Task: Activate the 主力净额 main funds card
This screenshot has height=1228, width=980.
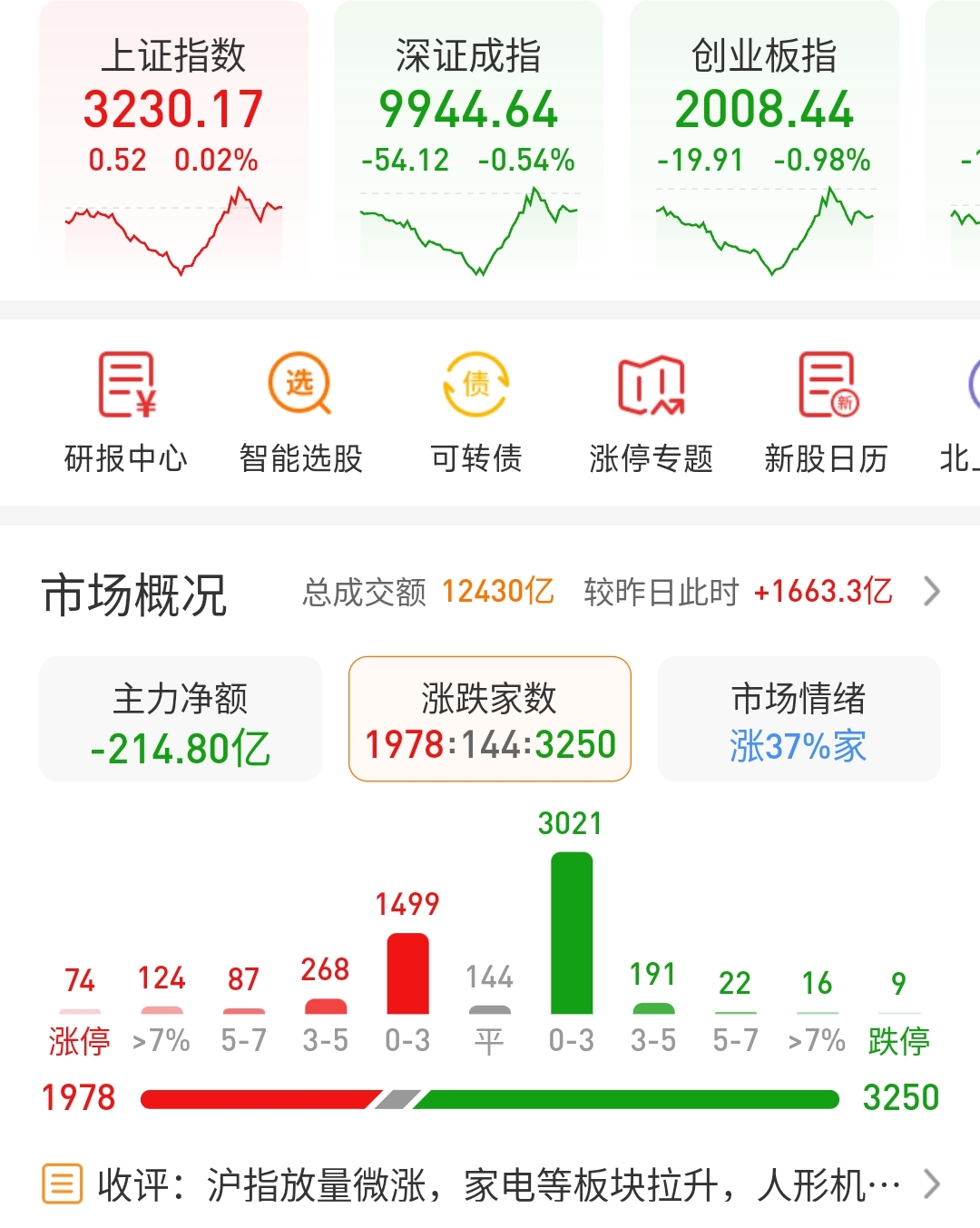Action: tap(180, 719)
